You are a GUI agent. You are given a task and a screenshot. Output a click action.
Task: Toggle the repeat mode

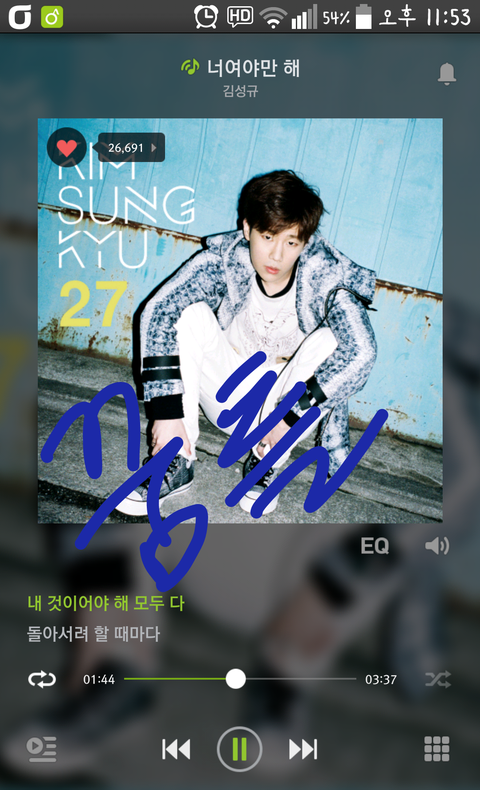42,679
